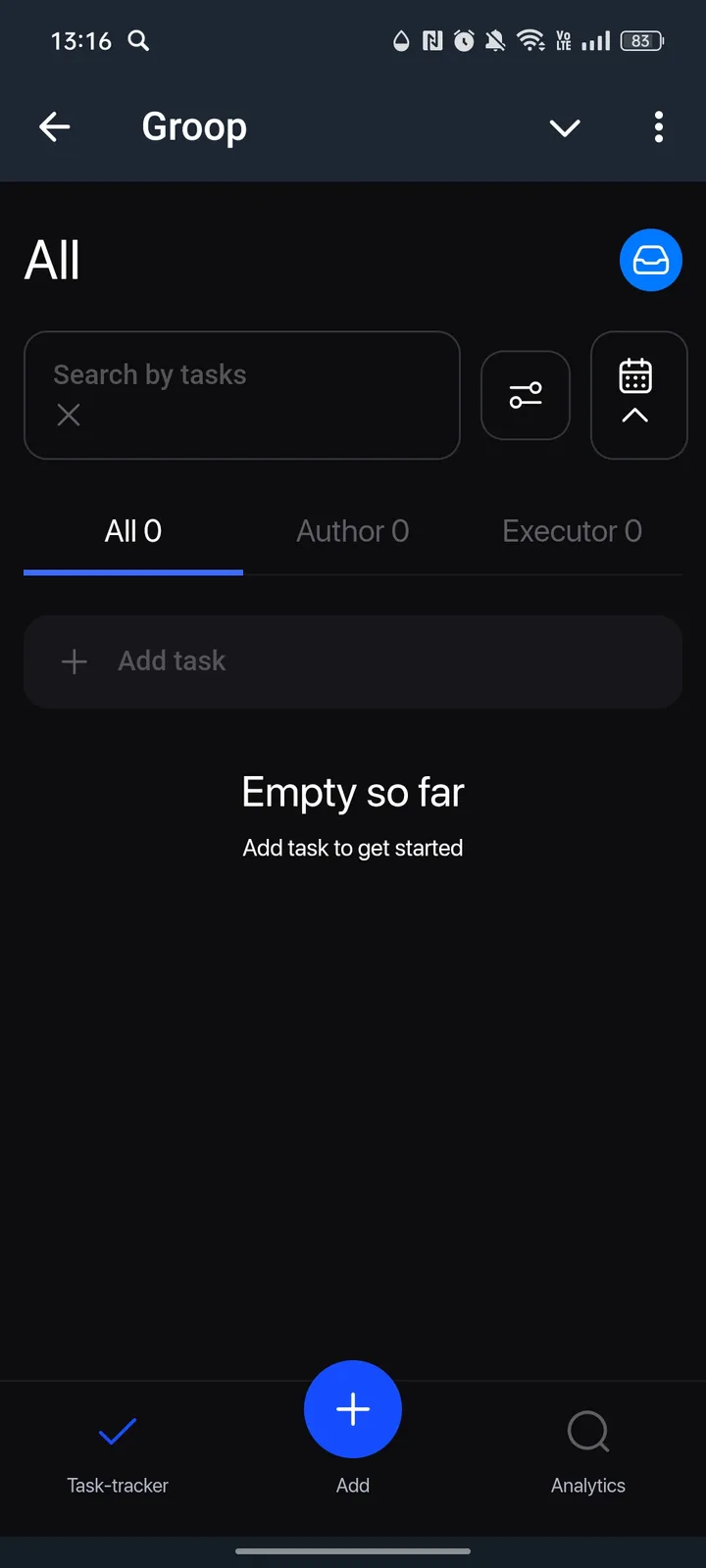
Task: Select the All 0 tab
Action: (133, 531)
